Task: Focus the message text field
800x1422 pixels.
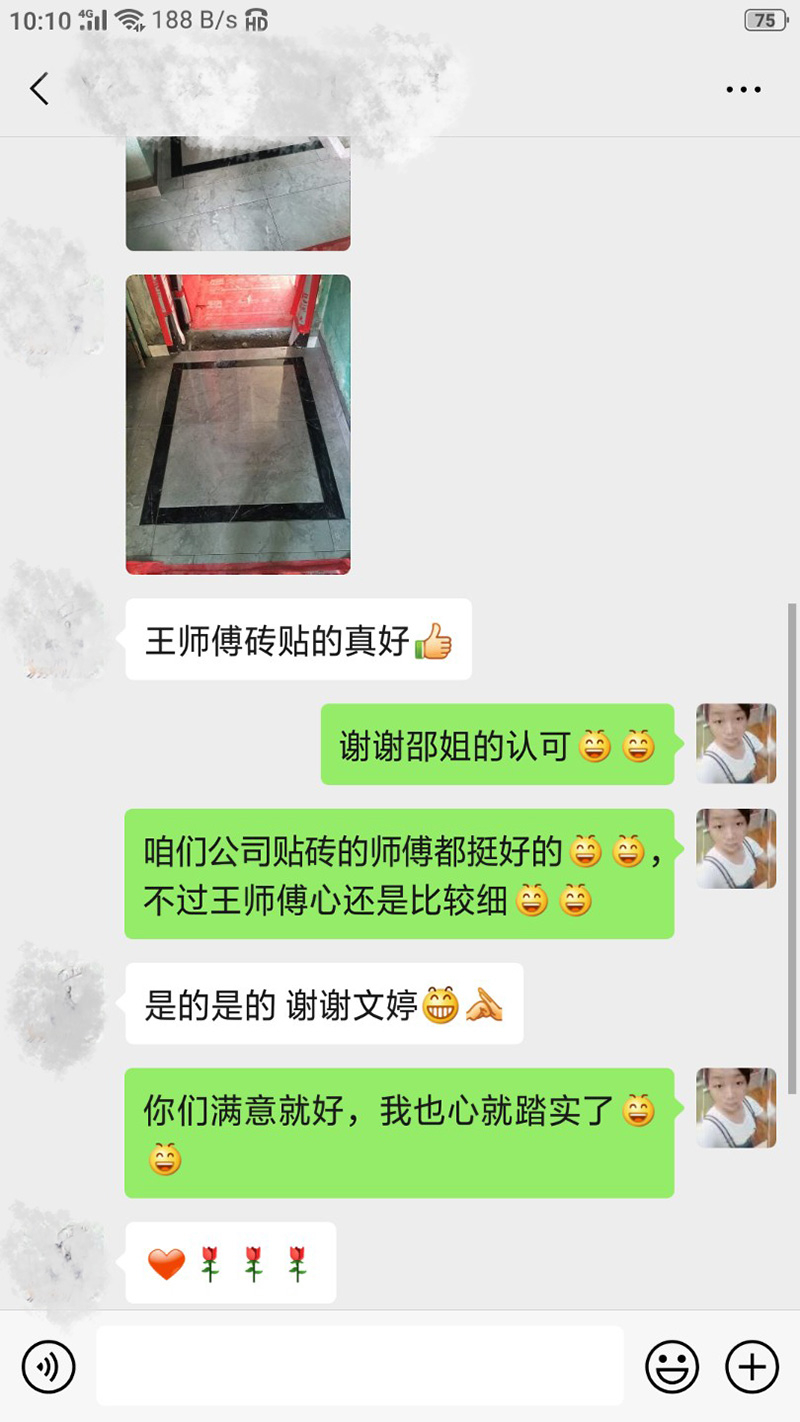Action: pyautogui.click(x=360, y=1366)
